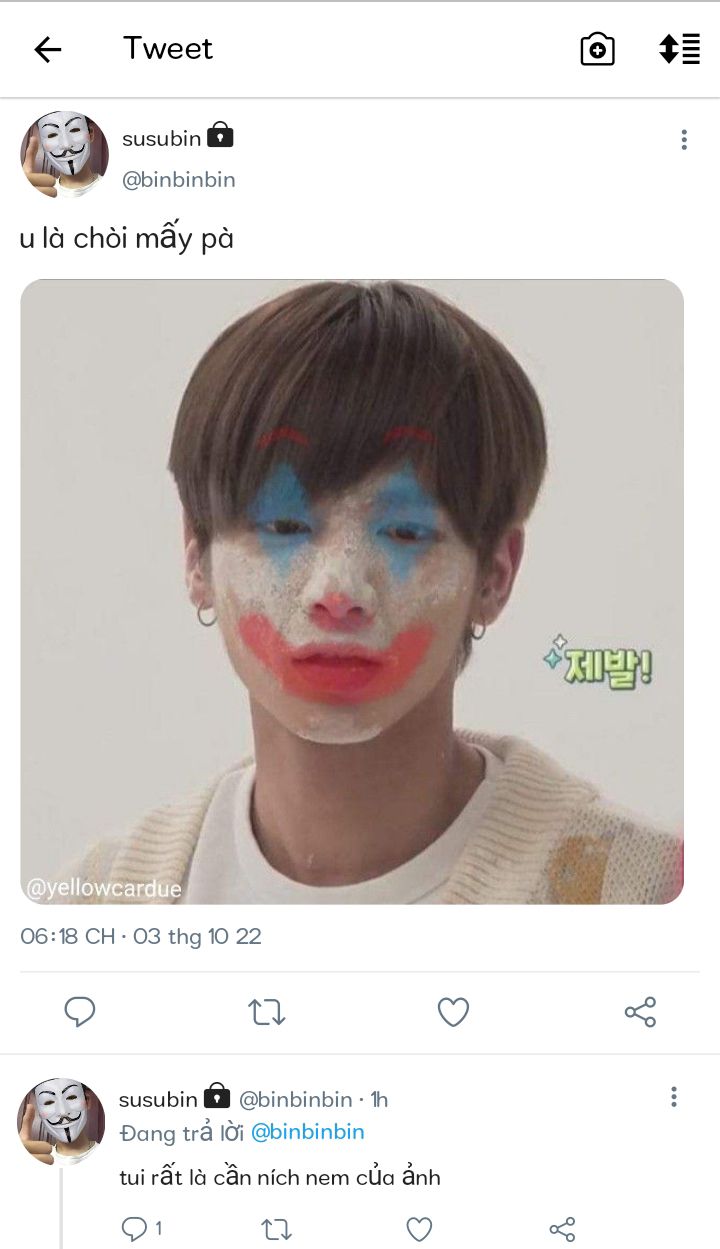Open the susubin avatar on the reply tweet

(x=61, y=1121)
